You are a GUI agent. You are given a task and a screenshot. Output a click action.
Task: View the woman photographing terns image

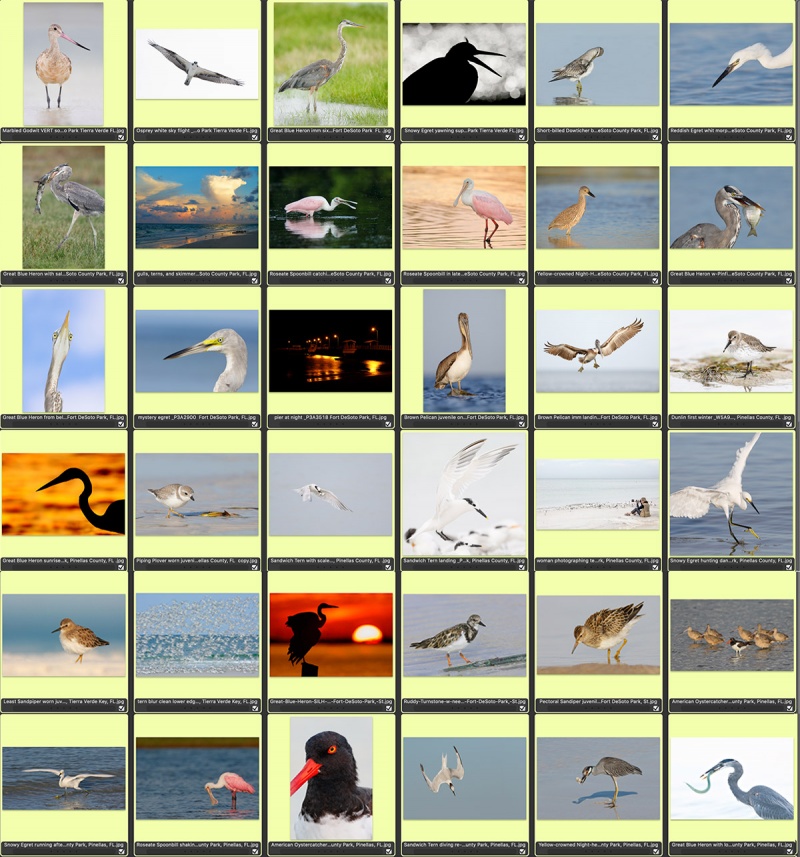(597, 494)
